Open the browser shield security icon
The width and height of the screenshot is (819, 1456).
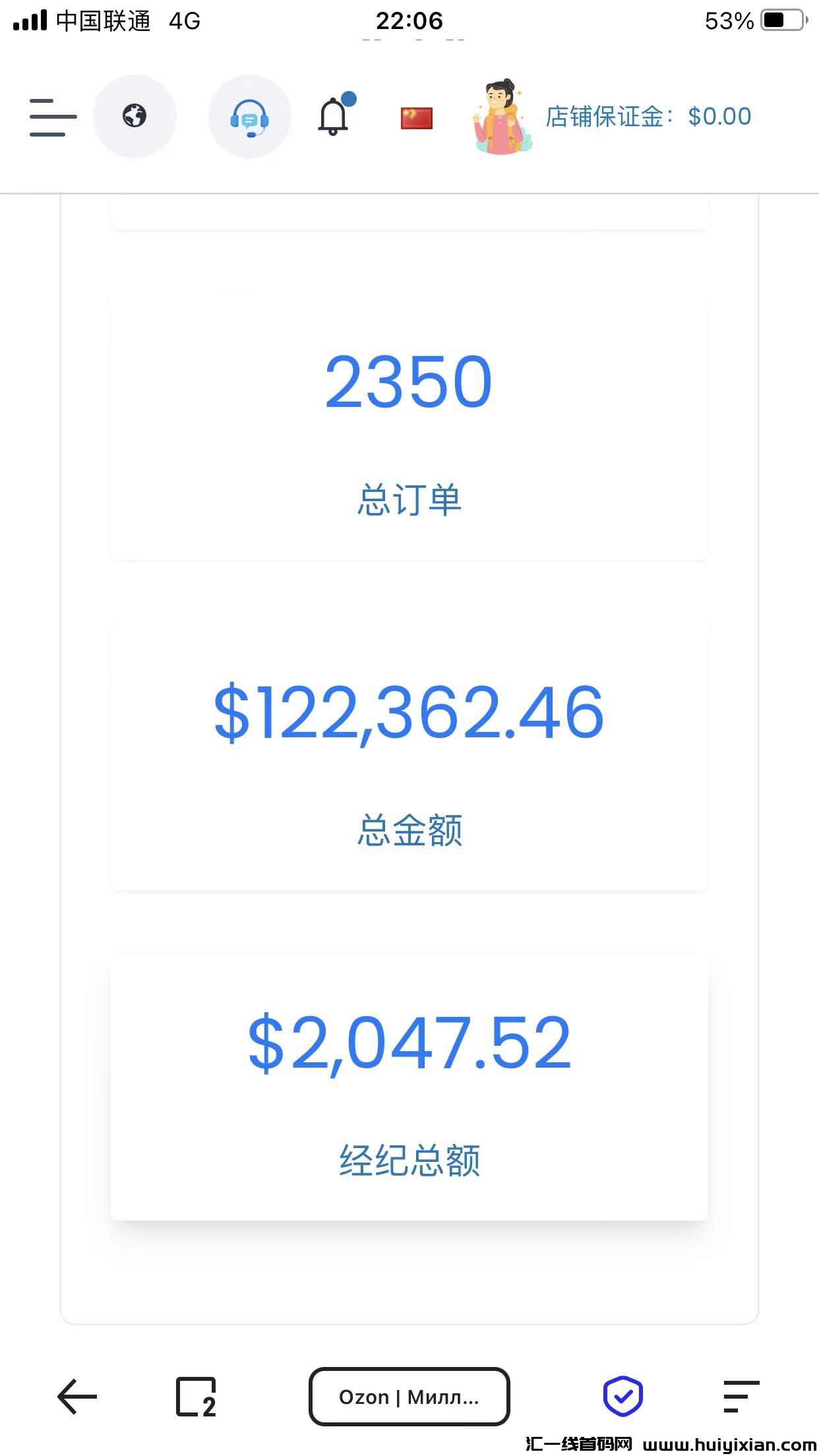pyautogui.click(x=622, y=1395)
